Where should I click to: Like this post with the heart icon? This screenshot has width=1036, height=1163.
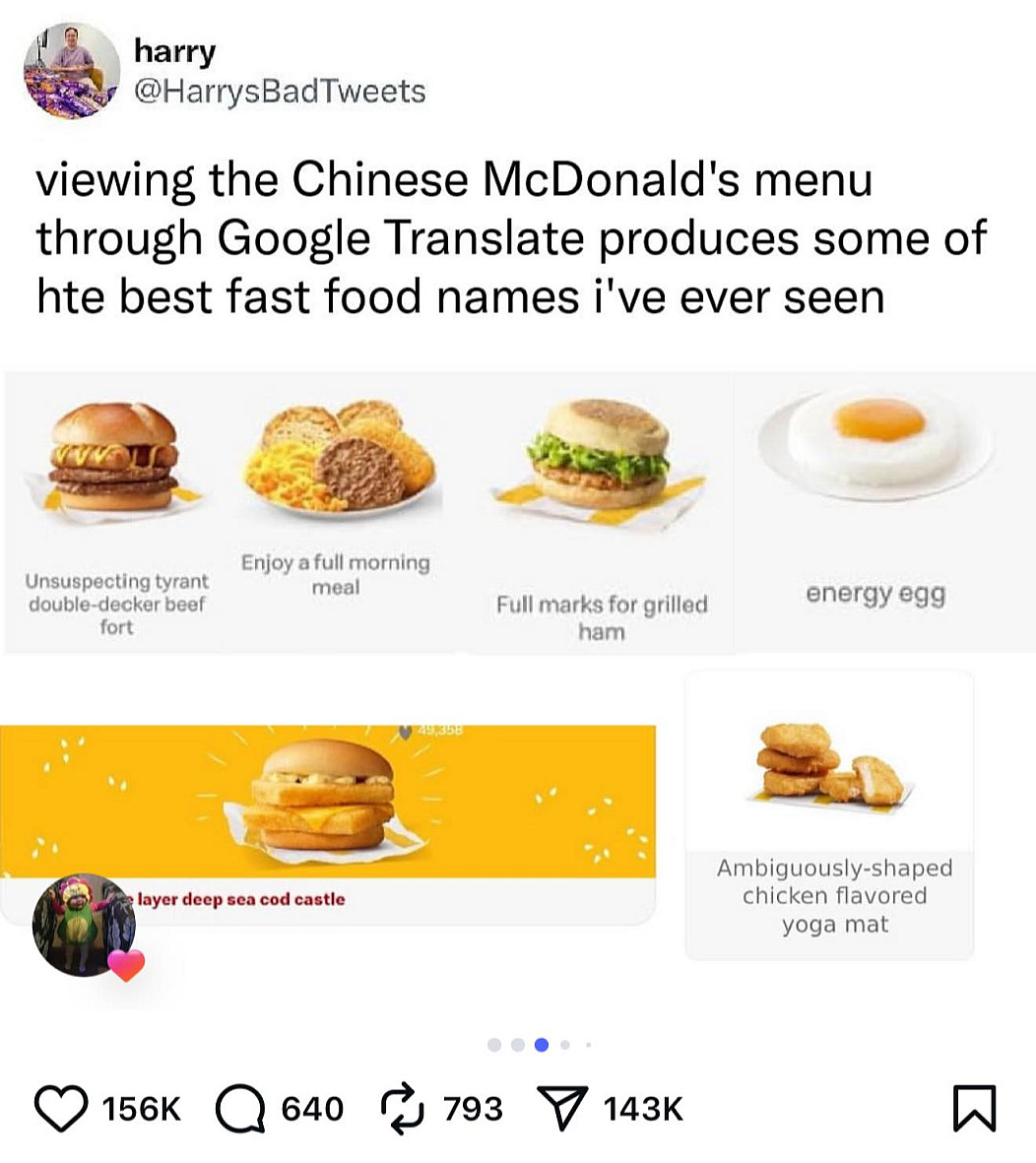coord(63,1109)
